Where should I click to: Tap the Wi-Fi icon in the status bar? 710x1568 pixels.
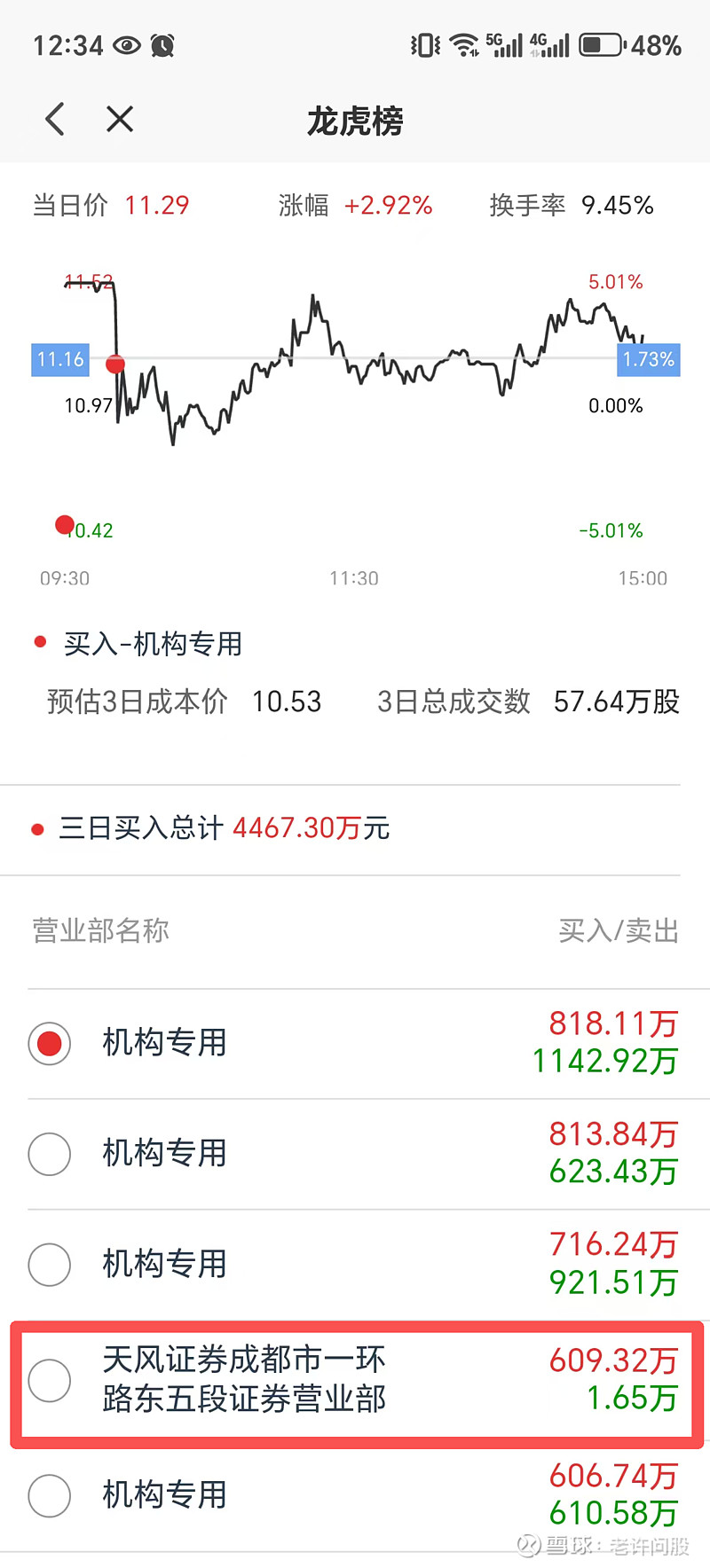click(464, 43)
